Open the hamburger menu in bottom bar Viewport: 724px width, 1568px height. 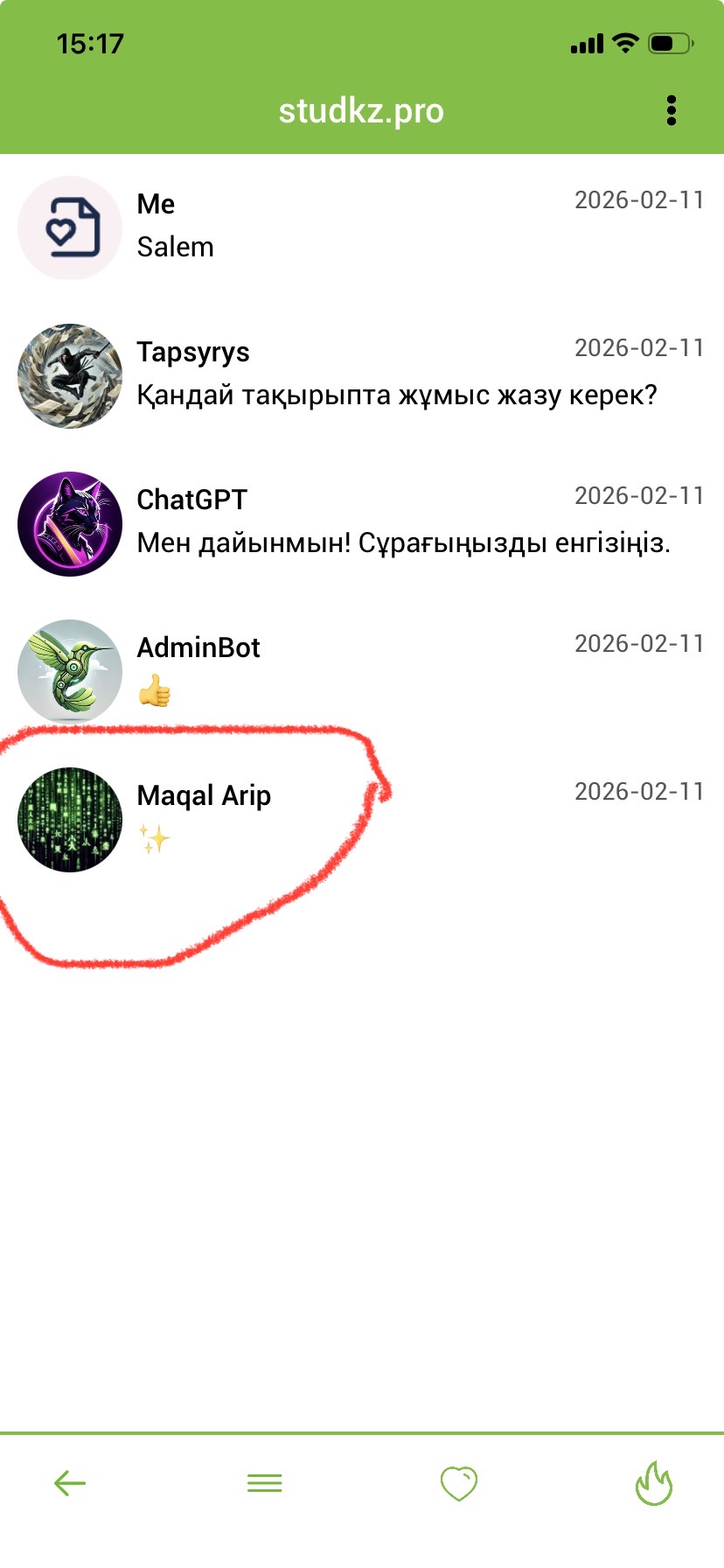264,1483
